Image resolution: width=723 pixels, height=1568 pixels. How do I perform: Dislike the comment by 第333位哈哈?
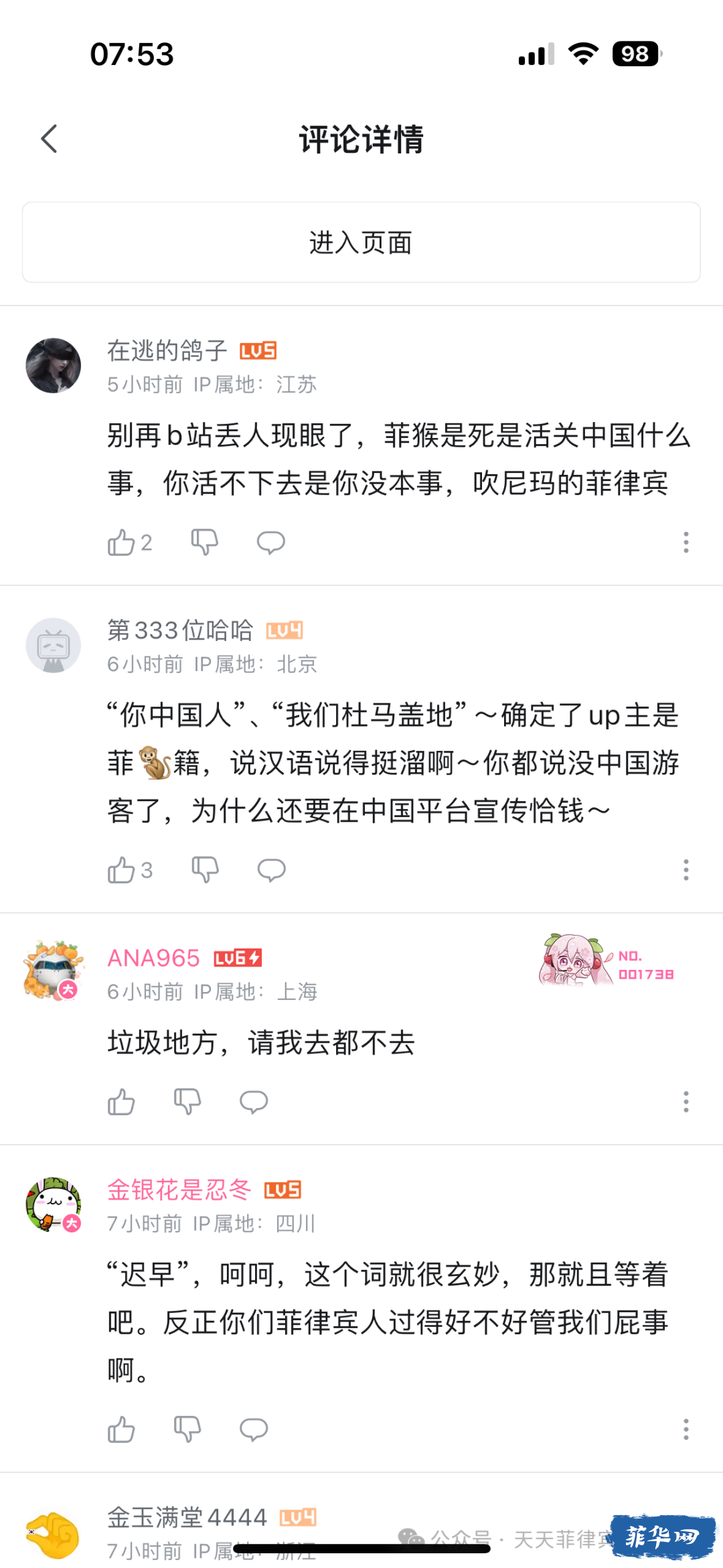205,870
